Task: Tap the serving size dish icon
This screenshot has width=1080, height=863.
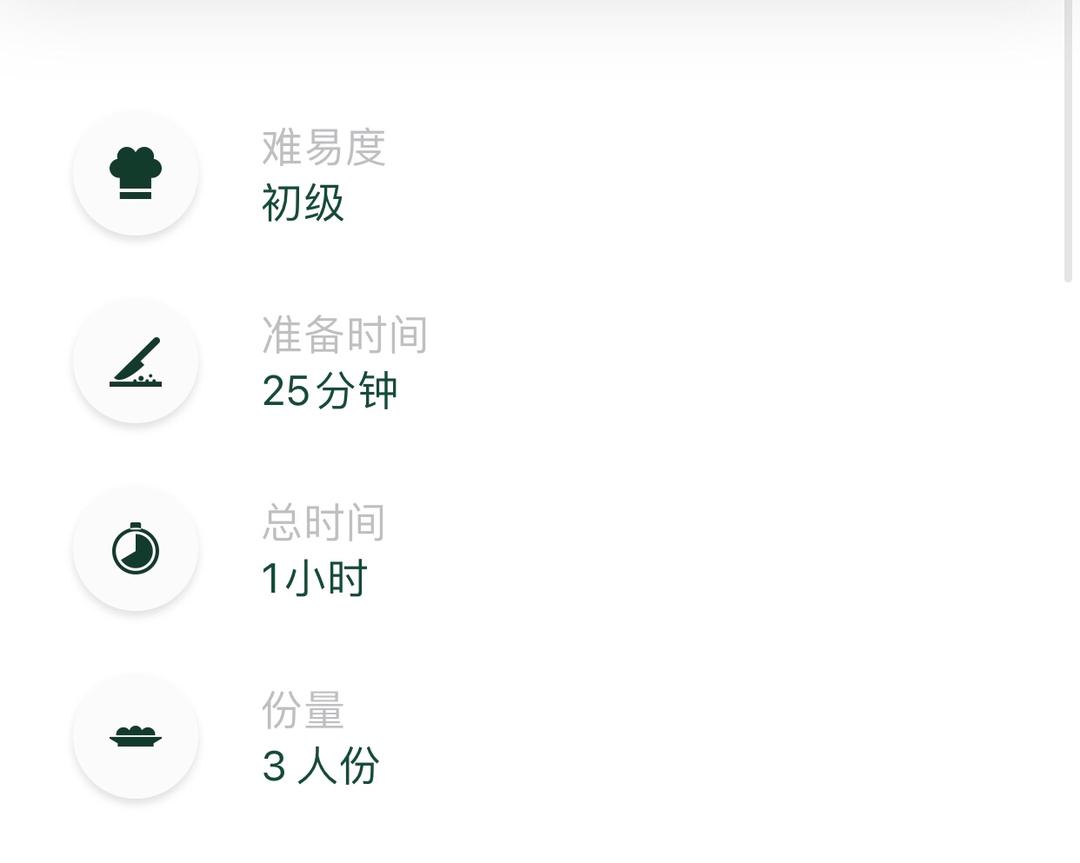Action: coord(135,737)
